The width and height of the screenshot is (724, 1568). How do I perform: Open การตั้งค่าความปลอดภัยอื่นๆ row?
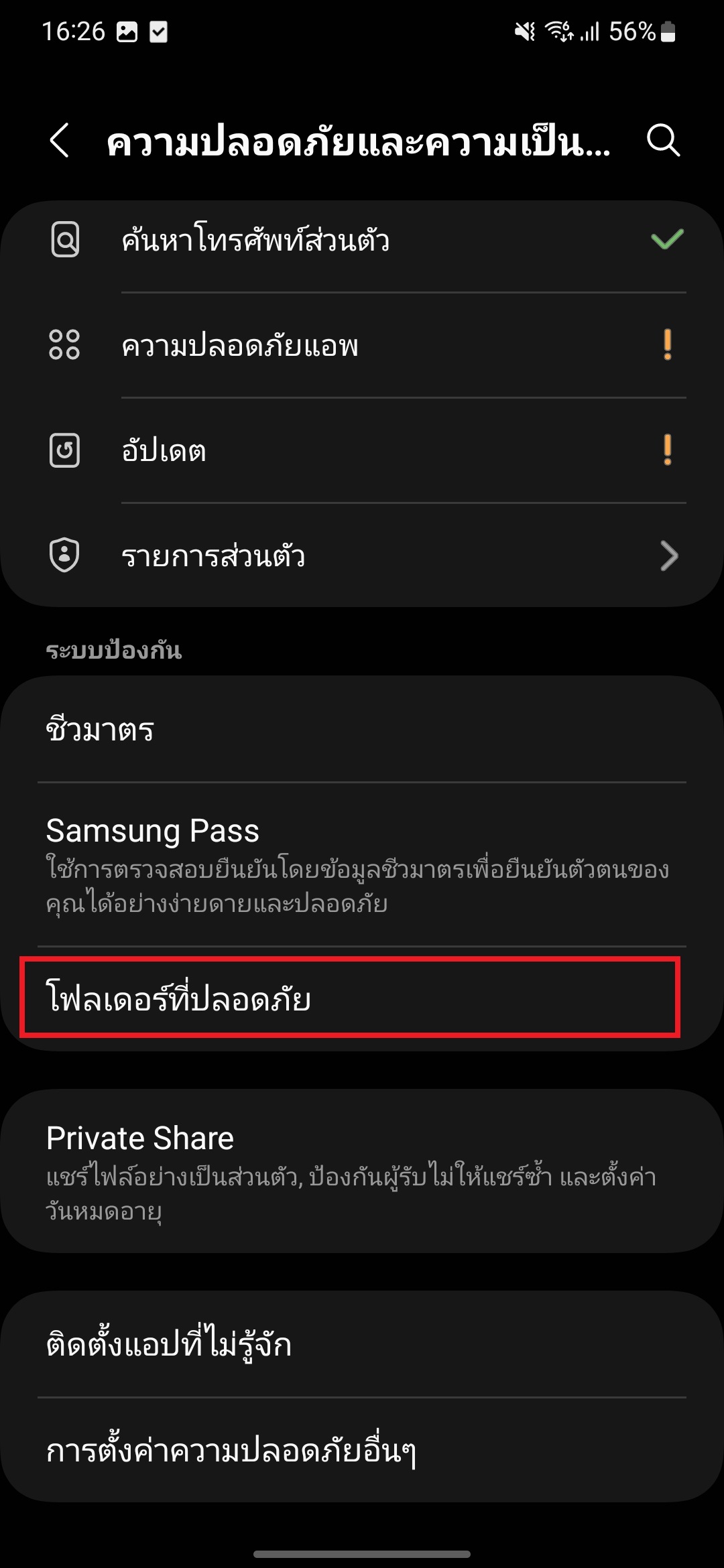pos(362,1450)
